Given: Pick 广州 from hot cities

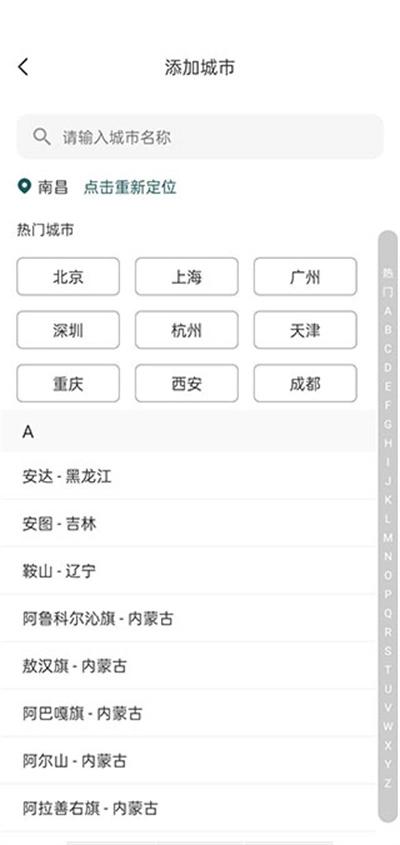Looking at the screenshot, I should [x=305, y=276].
